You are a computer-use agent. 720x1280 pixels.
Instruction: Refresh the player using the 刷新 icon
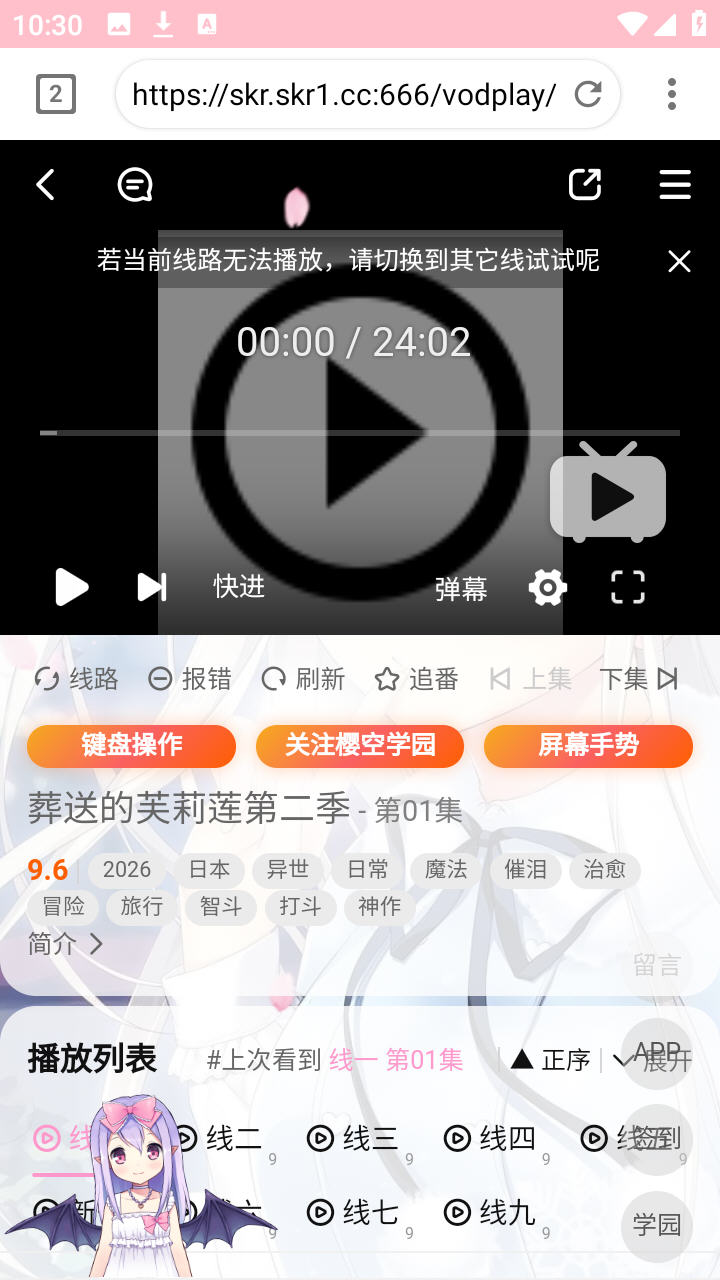(303, 679)
